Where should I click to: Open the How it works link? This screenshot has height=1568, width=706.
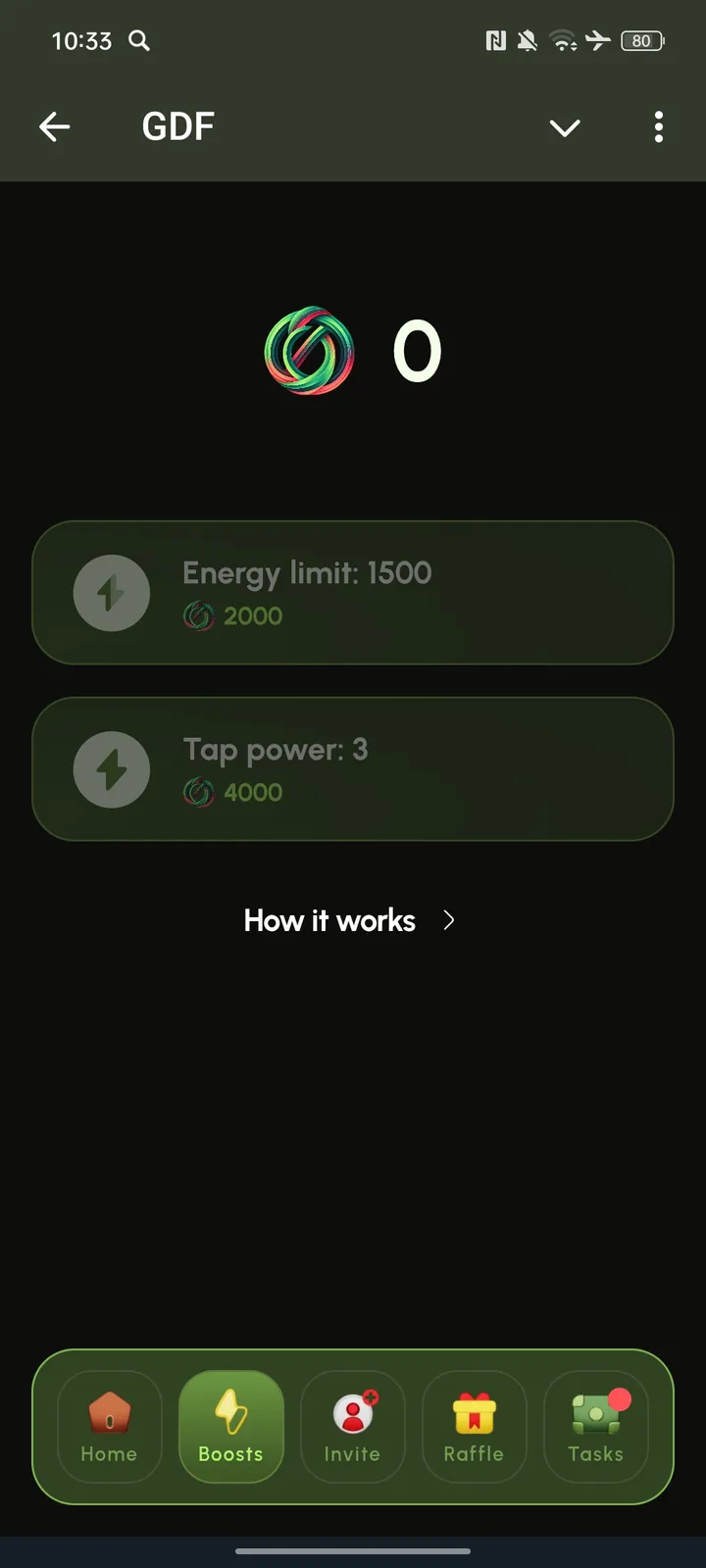point(349,920)
